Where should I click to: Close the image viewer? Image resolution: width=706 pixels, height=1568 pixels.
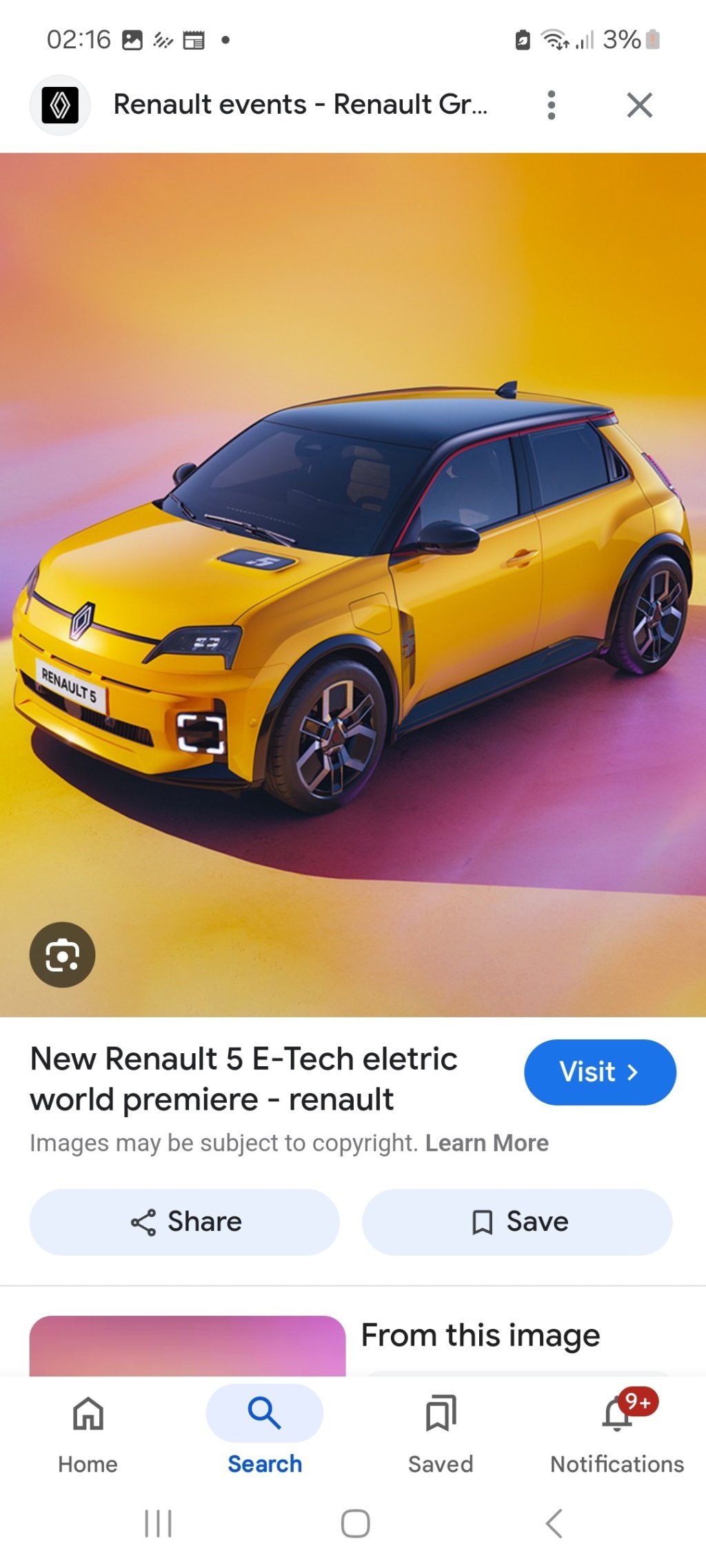pos(639,105)
